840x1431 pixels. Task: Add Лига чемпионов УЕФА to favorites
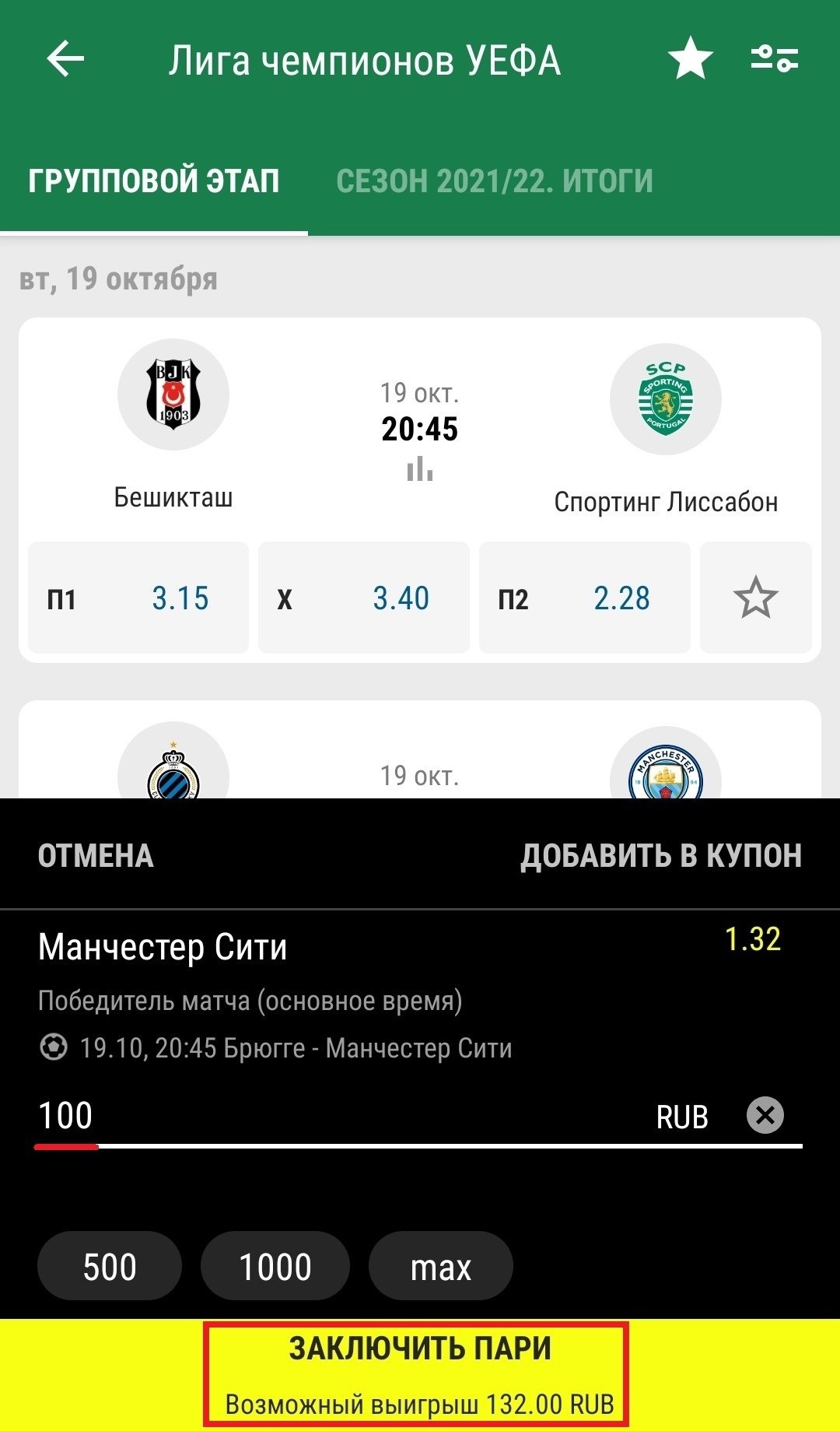(690, 60)
